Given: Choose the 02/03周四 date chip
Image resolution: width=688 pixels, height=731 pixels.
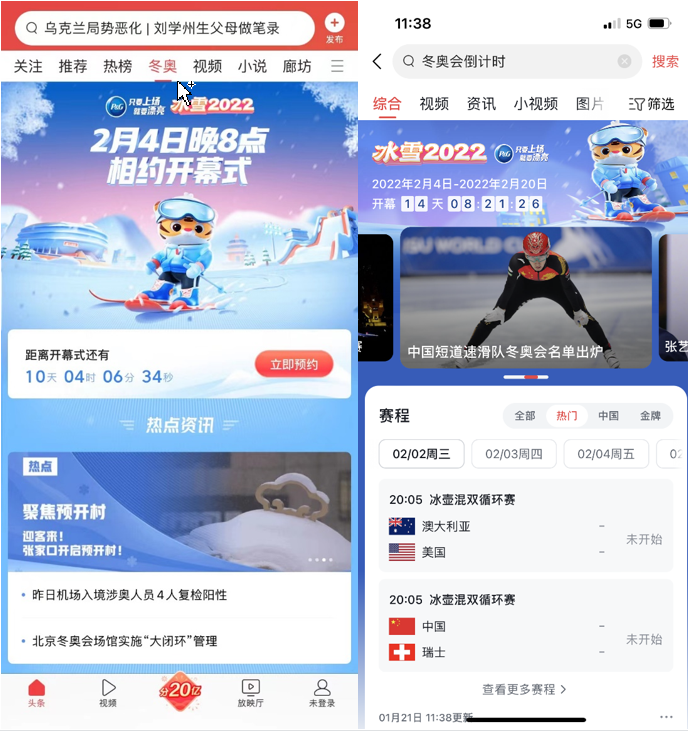Looking at the screenshot, I should [x=514, y=454].
